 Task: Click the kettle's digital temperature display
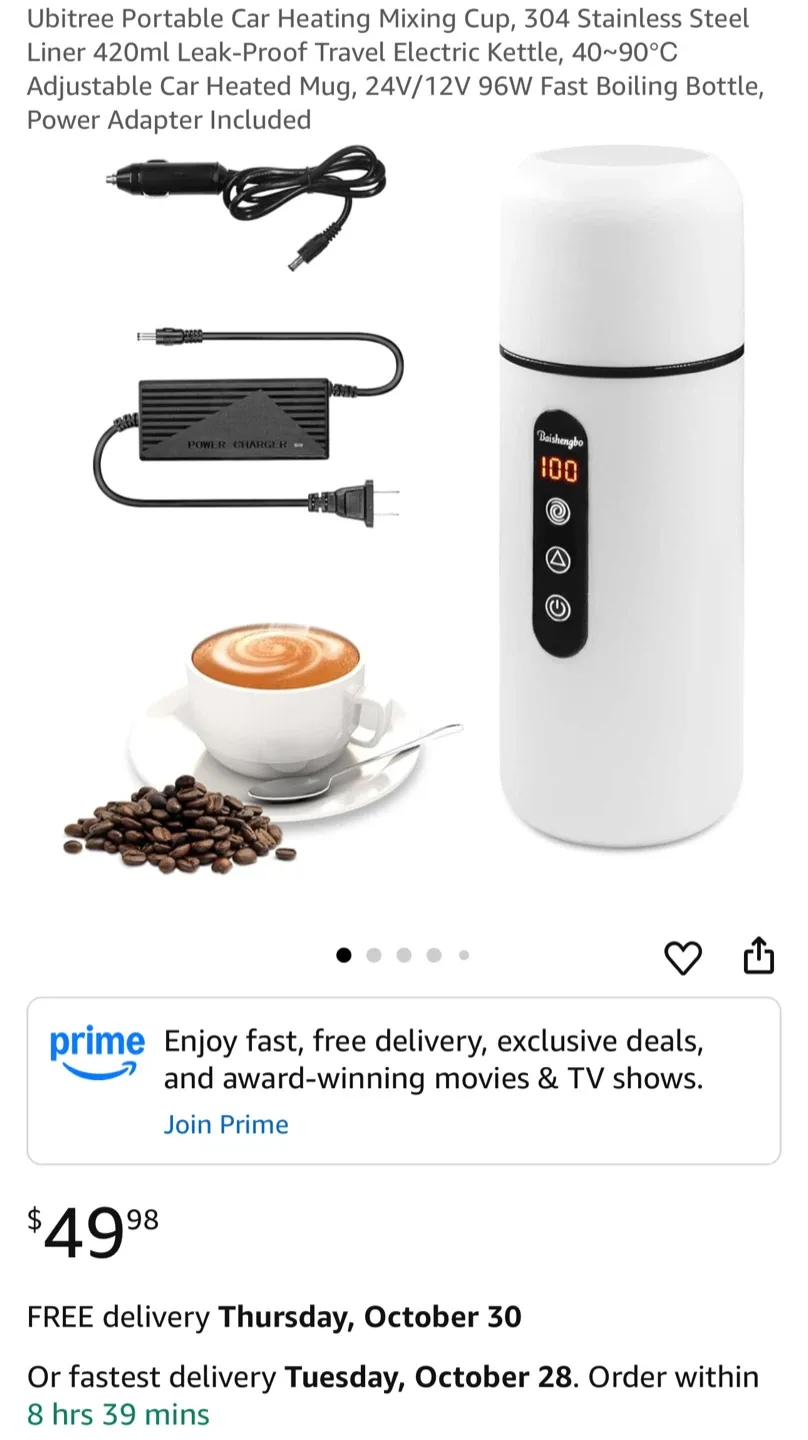(x=560, y=468)
